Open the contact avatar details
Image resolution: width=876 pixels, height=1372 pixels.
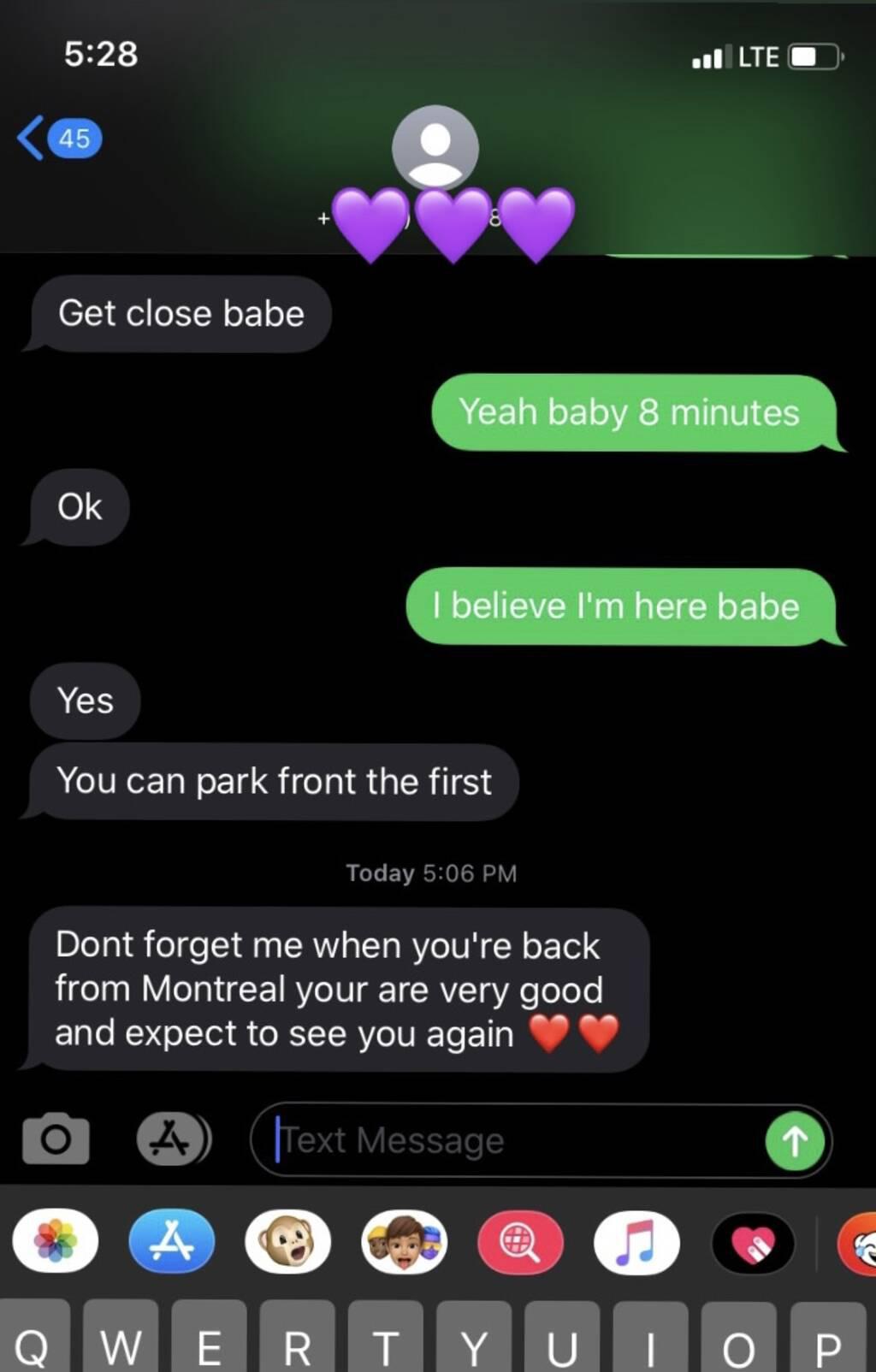[435, 148]
